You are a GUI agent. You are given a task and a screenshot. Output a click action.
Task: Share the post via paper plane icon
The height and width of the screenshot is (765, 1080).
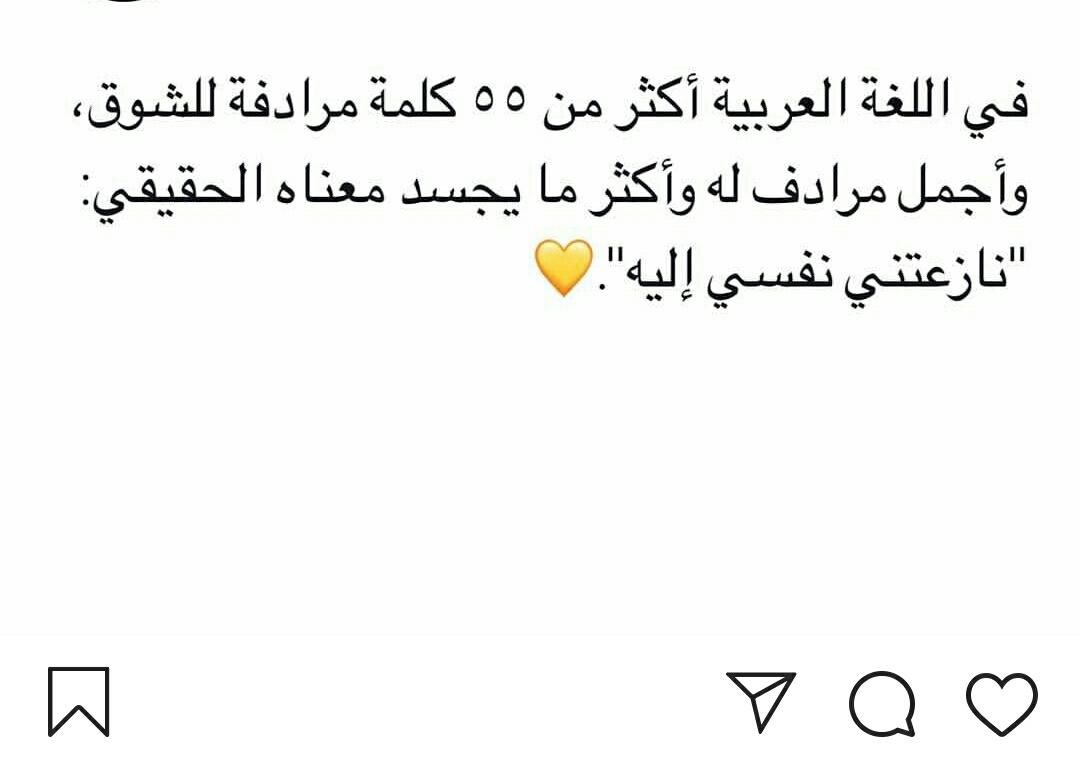(x=762, y=699)
